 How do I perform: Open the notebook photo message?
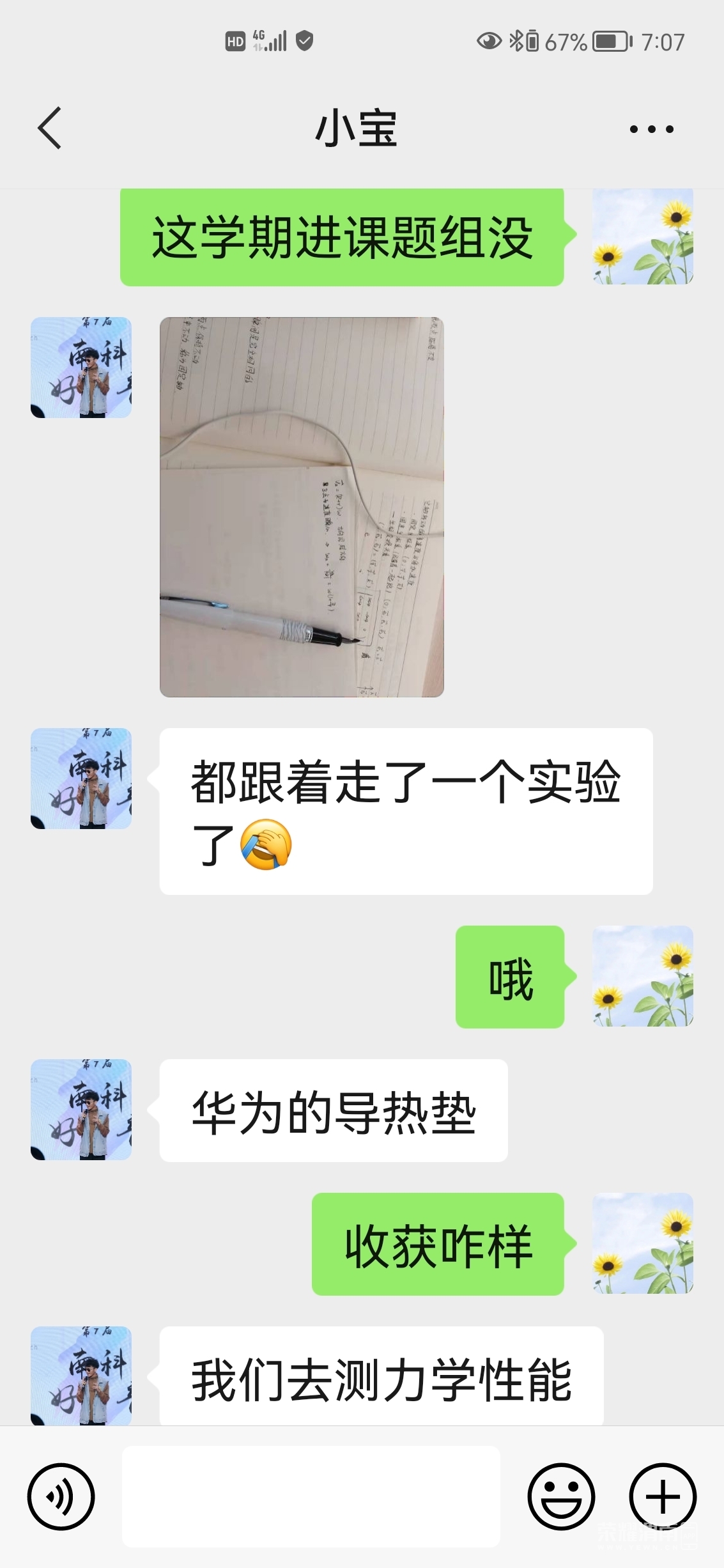coord(302,507)
